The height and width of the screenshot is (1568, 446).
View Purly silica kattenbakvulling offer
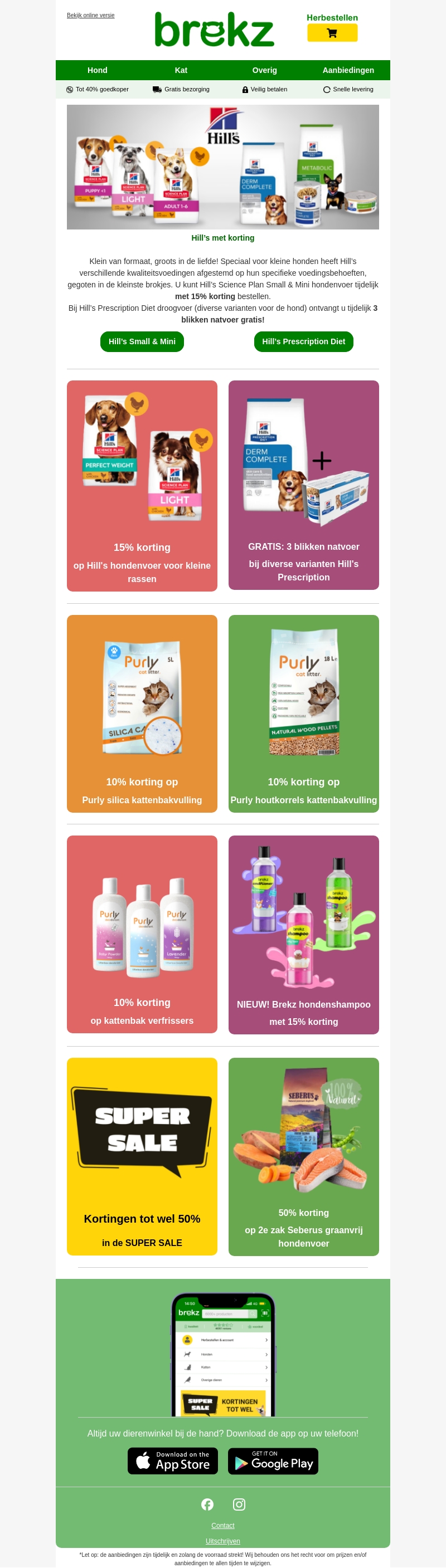[142, 713]
